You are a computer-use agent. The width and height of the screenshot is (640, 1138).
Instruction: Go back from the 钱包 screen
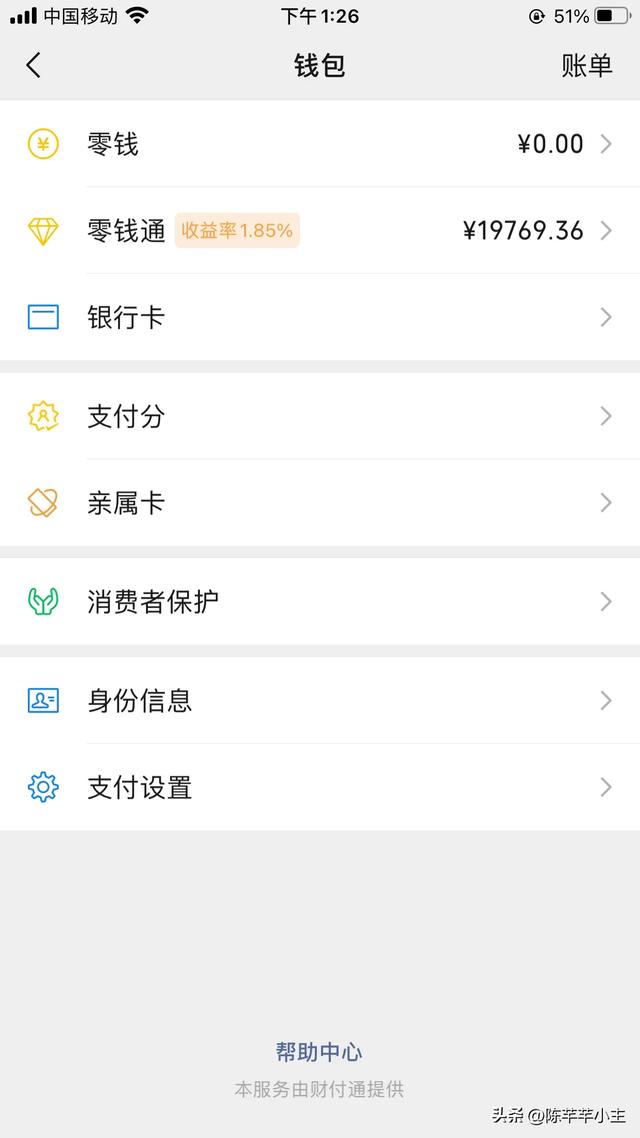tap(34, 66)
